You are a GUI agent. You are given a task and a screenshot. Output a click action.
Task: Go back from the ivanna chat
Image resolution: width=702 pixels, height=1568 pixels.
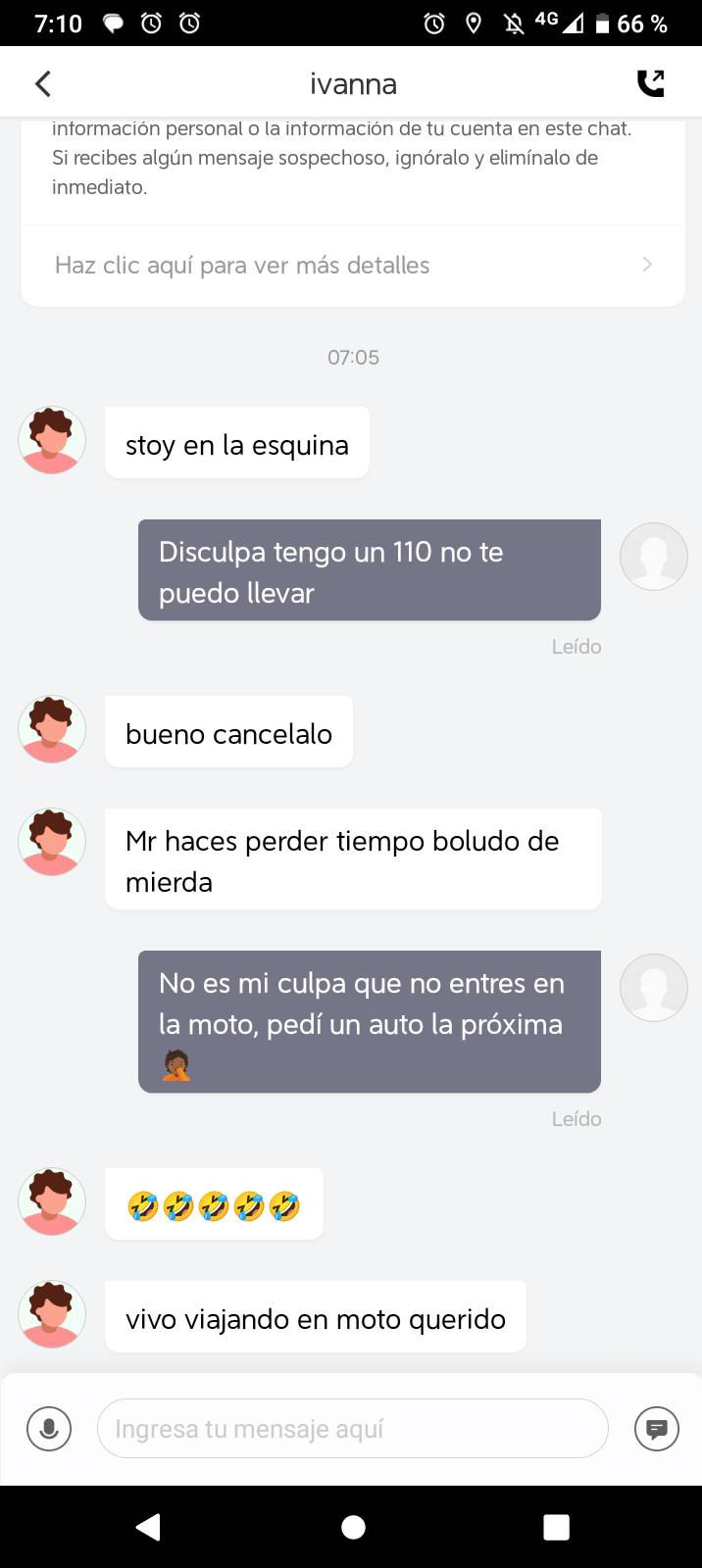(43, 84)
